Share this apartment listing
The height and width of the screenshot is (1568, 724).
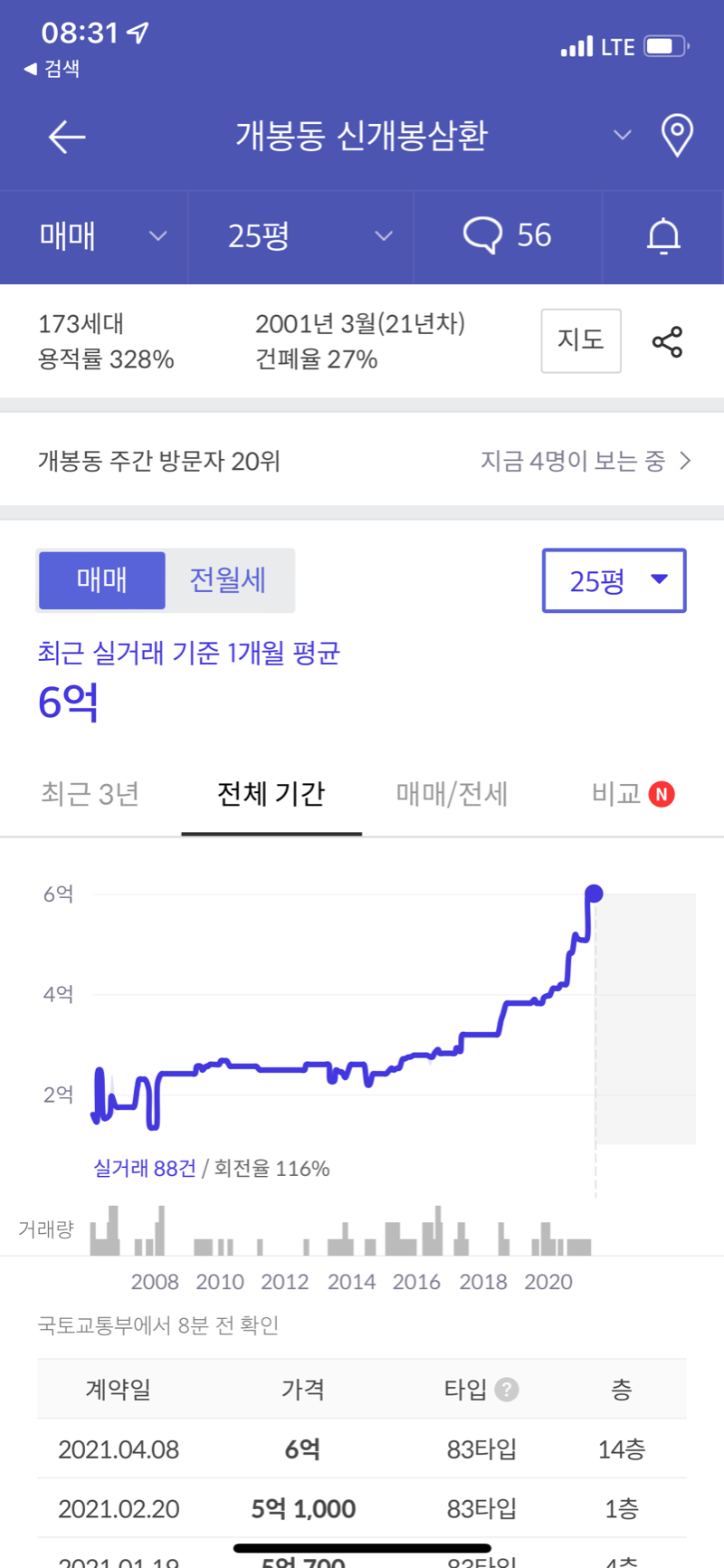[x=668, y=342]
